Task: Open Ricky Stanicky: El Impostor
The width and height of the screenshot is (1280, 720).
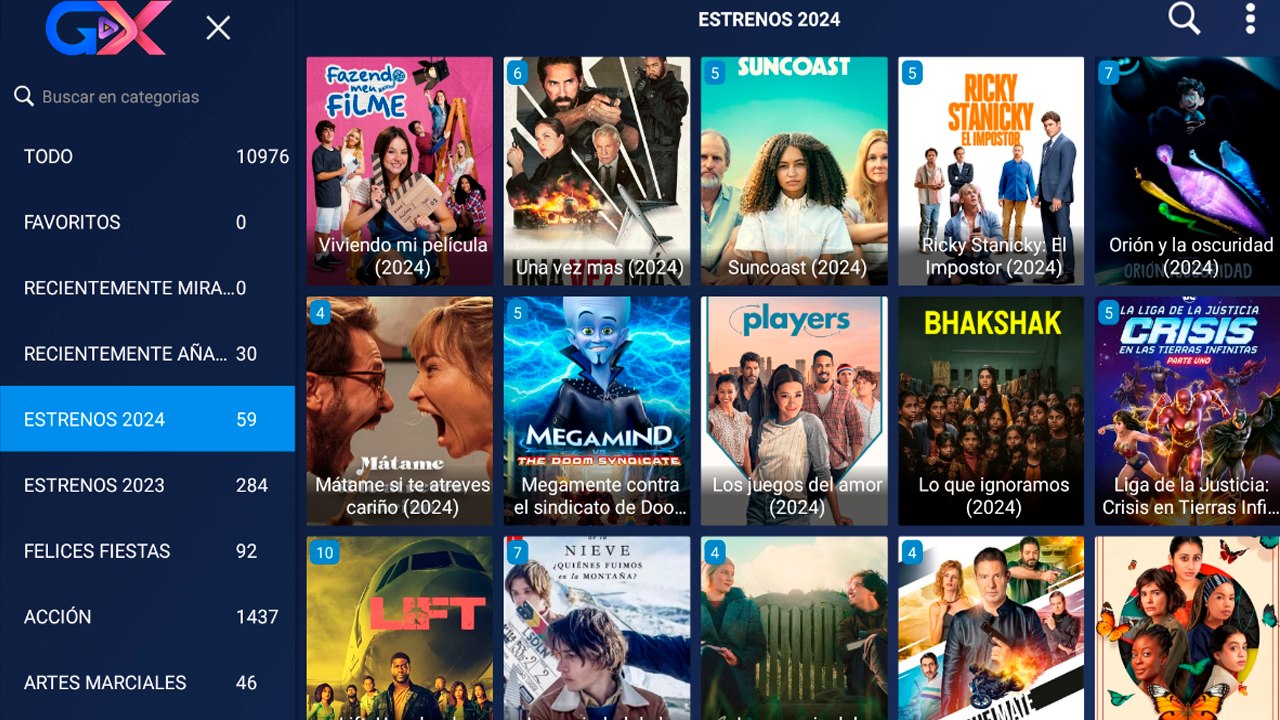Action: pos(991,170)
